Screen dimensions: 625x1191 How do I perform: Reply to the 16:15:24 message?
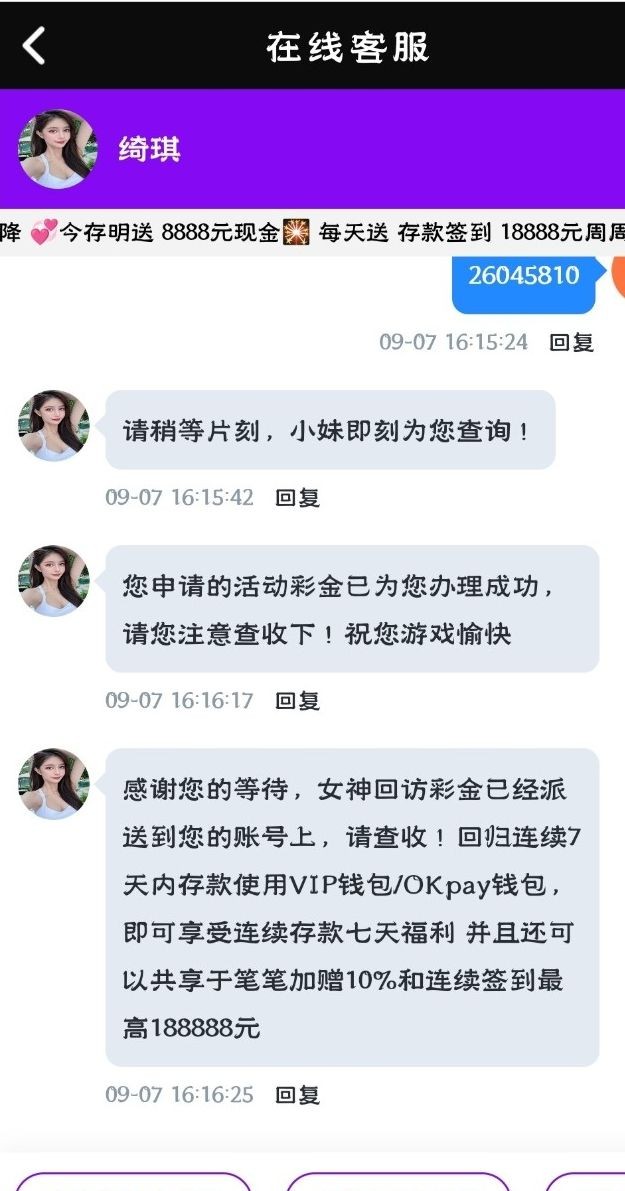[x=571, y=342]
